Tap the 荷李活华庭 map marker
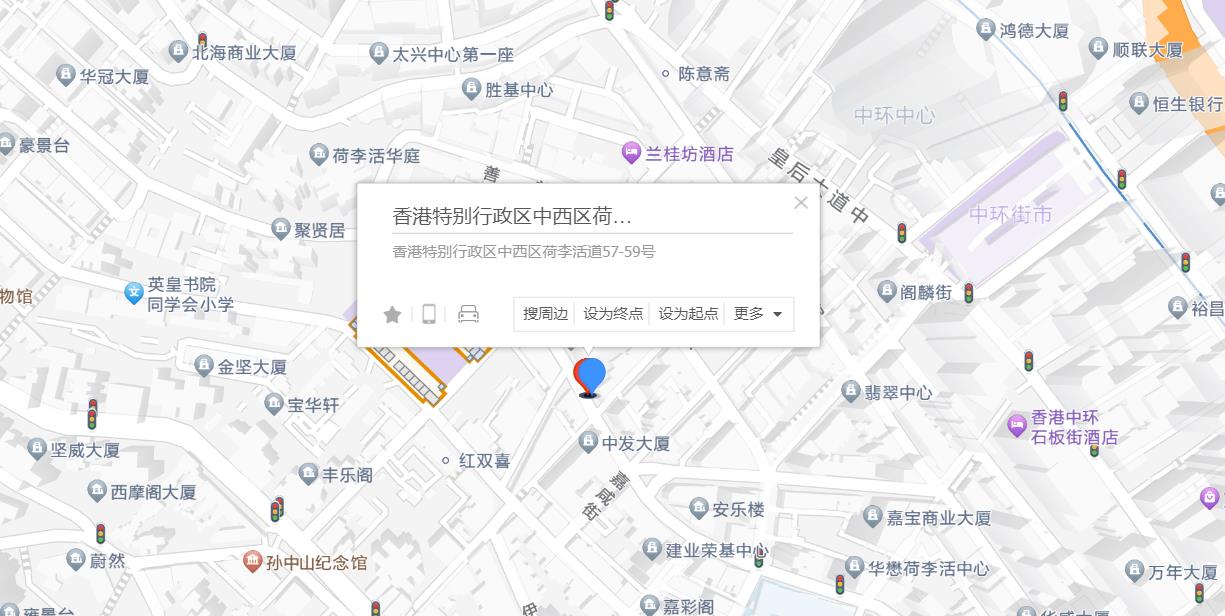Image resolution: width=1225 pixels, height=616 pixels. coord(318,155)
